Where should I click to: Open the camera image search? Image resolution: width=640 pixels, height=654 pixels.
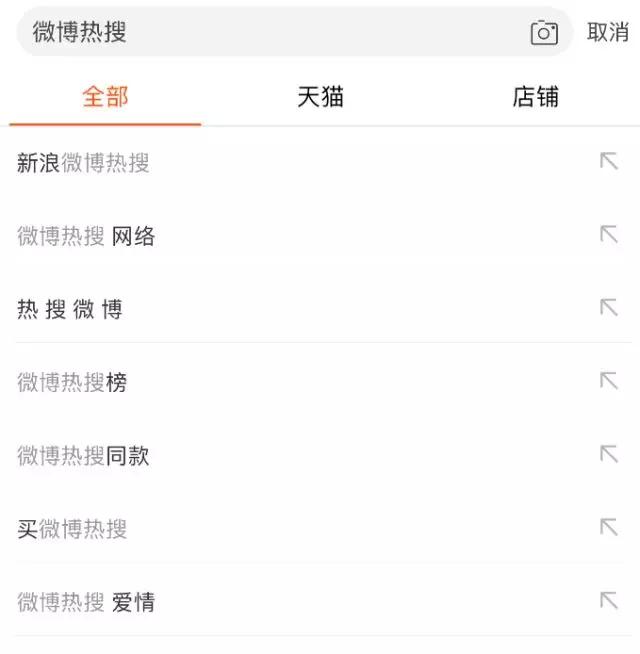[x=544, y=32]
